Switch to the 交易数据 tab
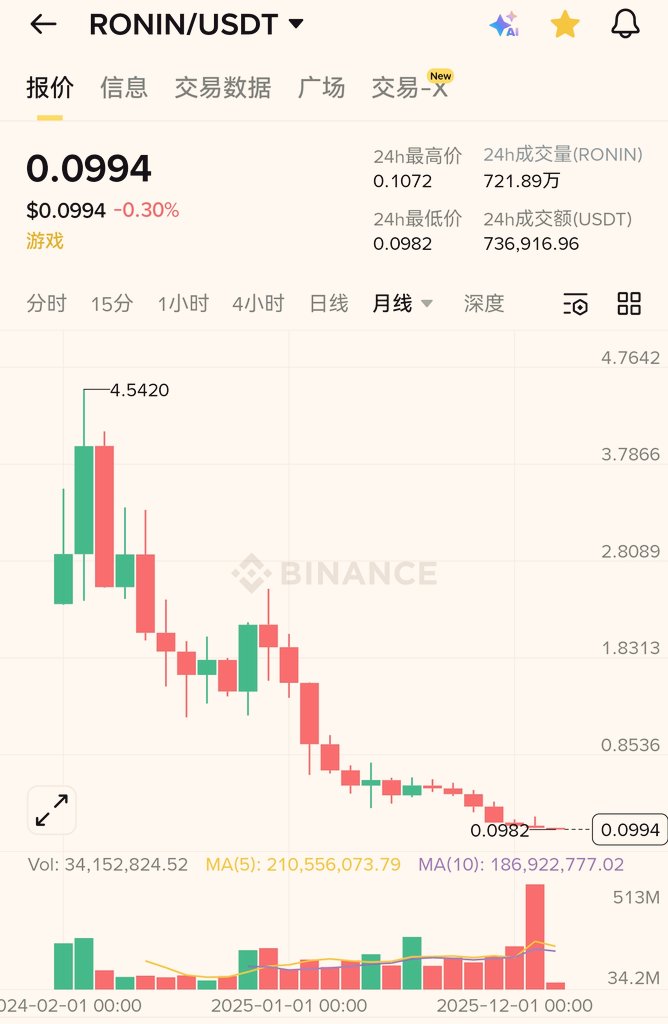 coord(222,88)
